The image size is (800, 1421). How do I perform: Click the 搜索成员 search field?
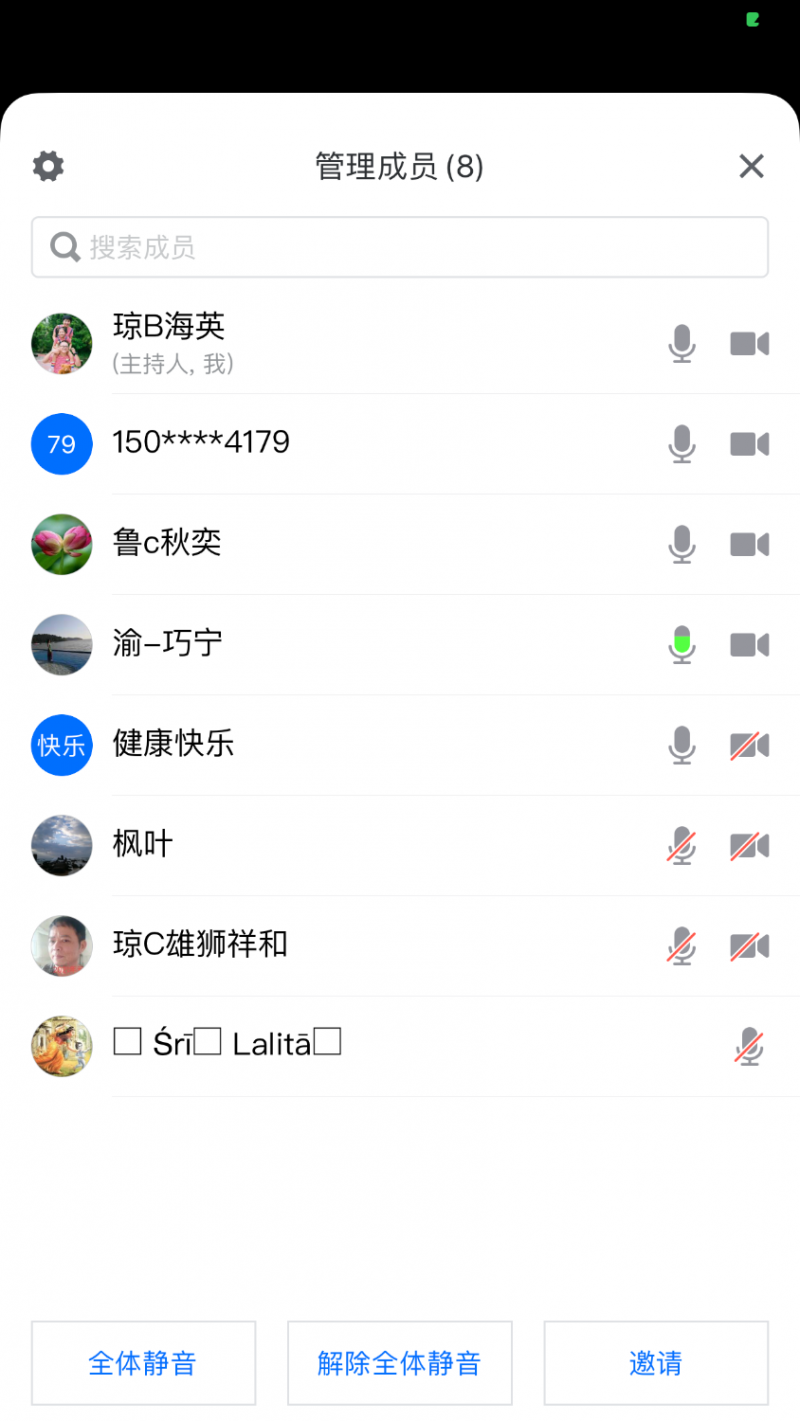pos(400,246)
